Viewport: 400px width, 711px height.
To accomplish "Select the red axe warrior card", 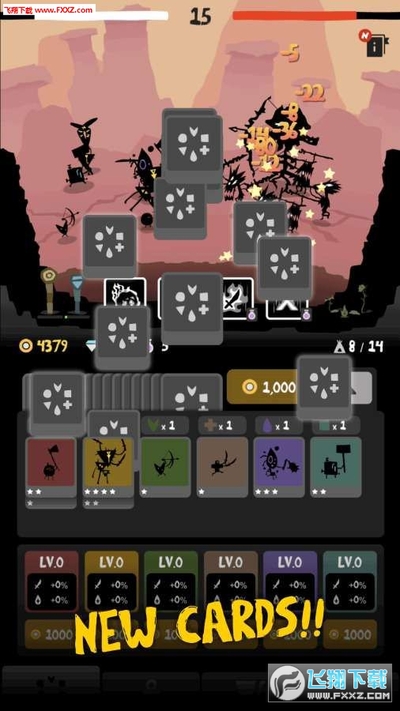I will coord(51,468).
